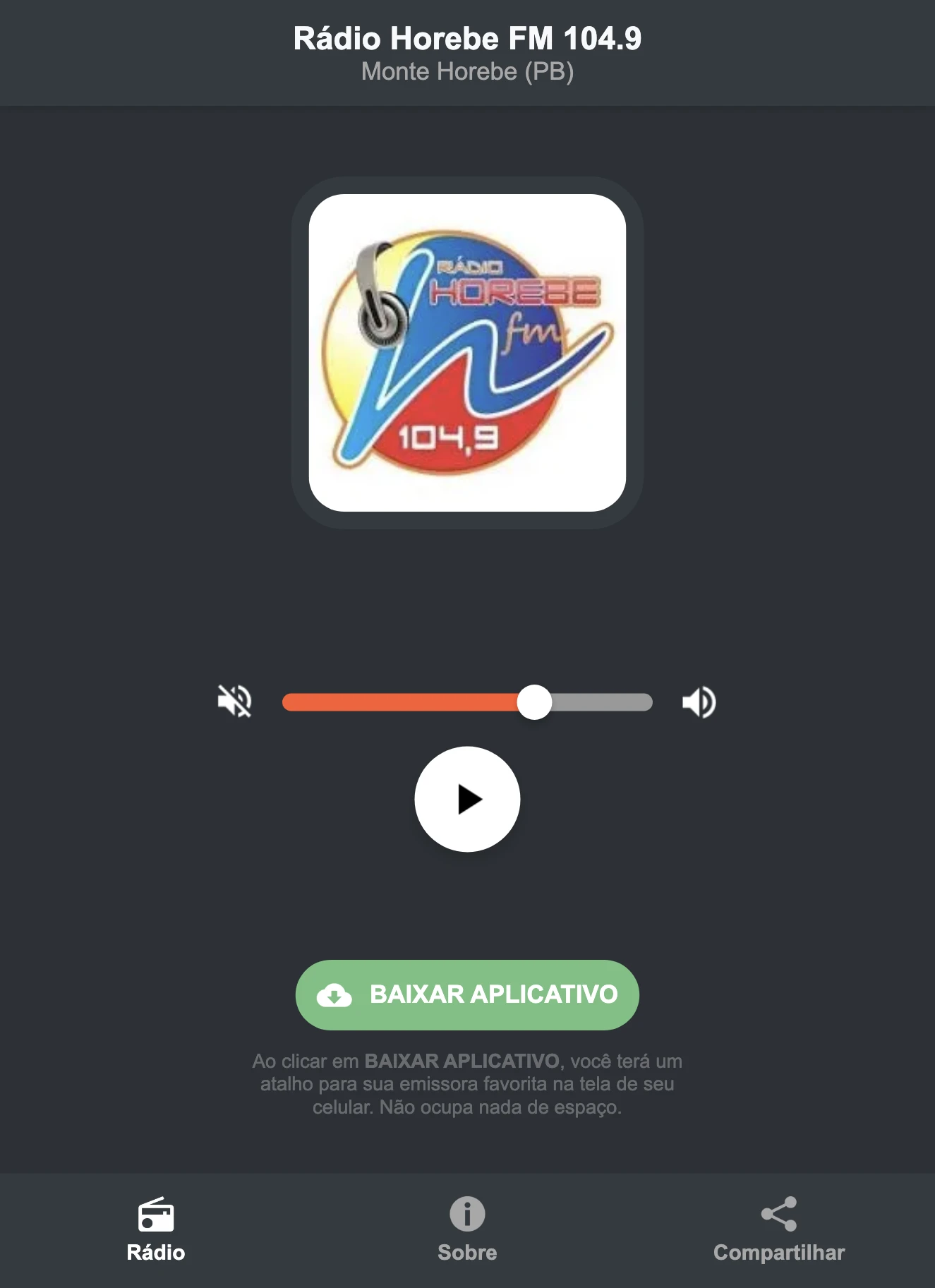Click BAIXAR APLICATIVO
This screenshot has height=1288, width=935.
(x=467, y=994)
